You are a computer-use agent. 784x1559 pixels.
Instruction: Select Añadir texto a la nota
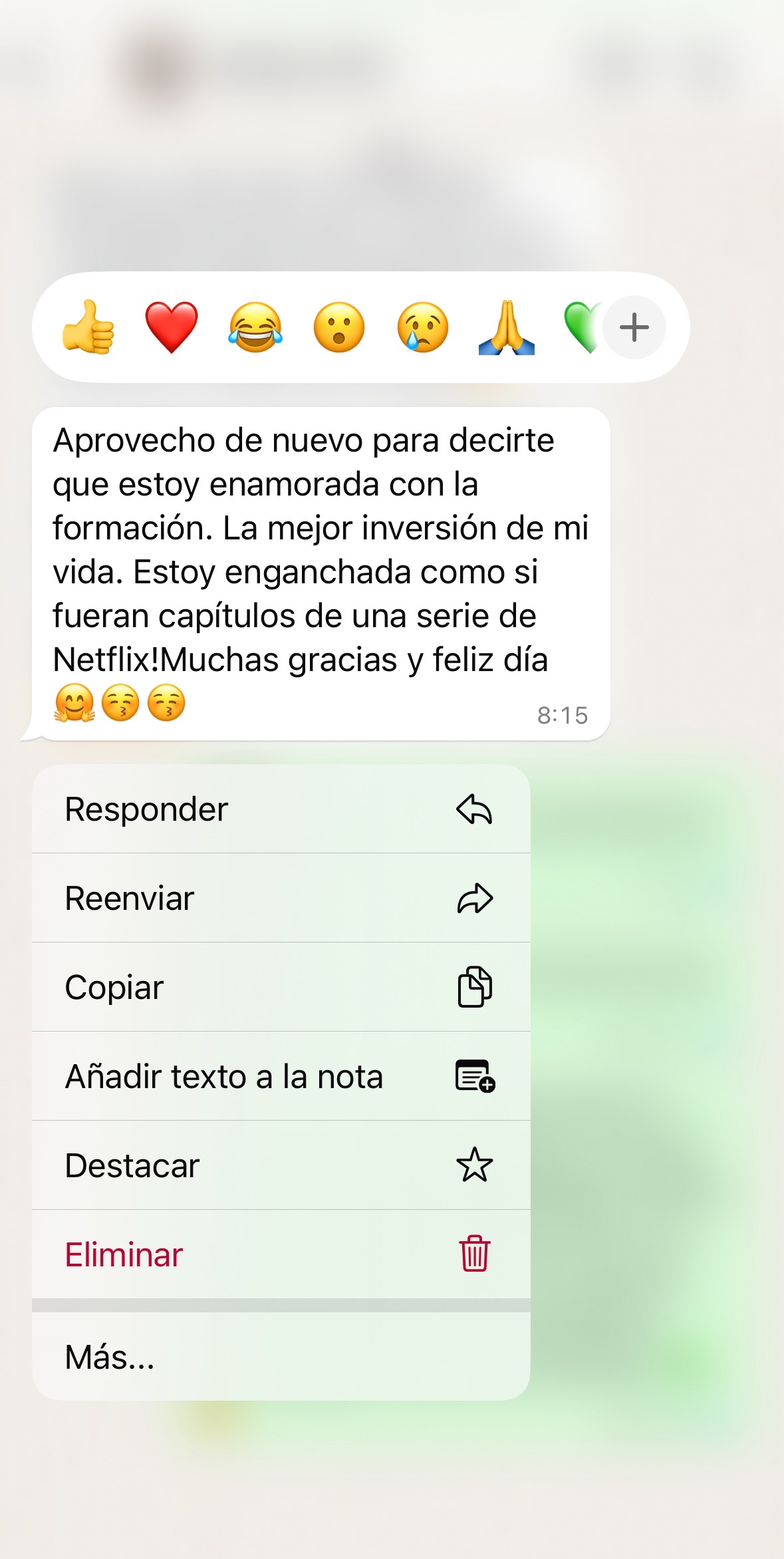281,1077
